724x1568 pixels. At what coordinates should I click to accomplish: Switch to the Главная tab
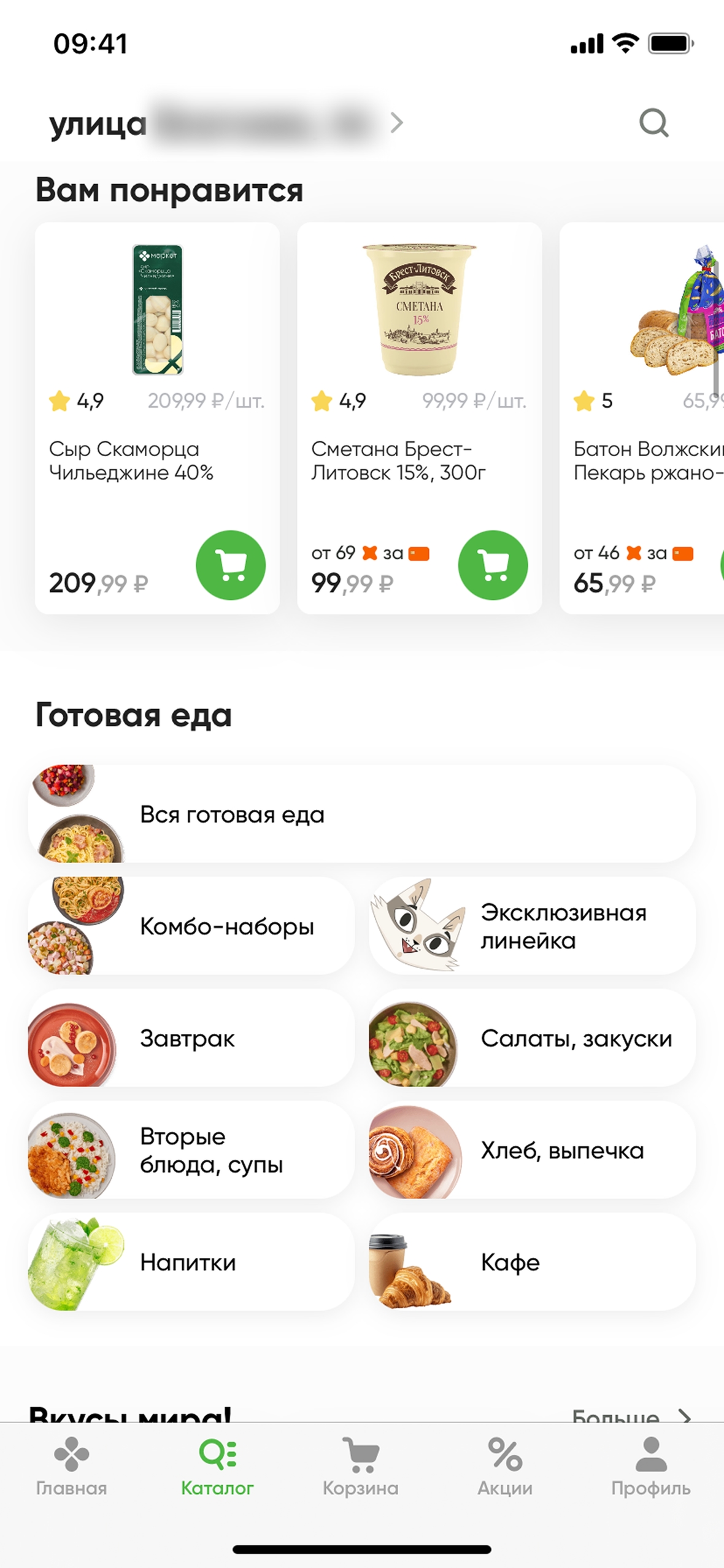(x=71, y=1467)
